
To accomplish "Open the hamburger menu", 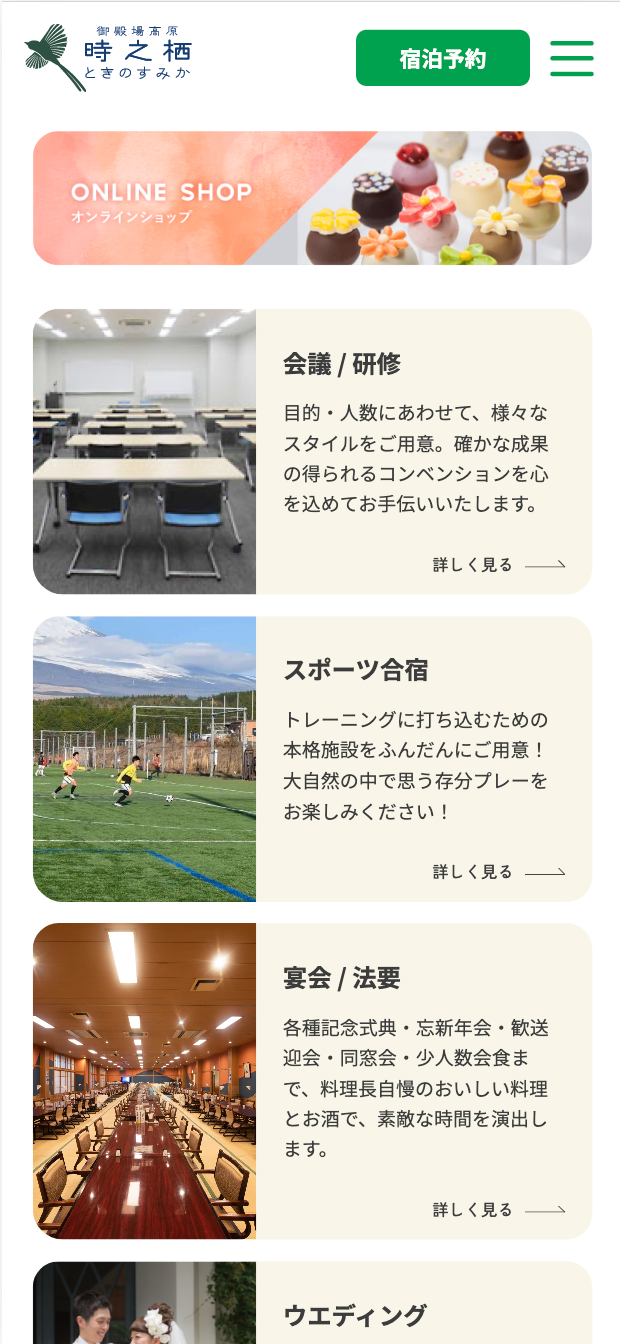I will click(x=571, y=58).
